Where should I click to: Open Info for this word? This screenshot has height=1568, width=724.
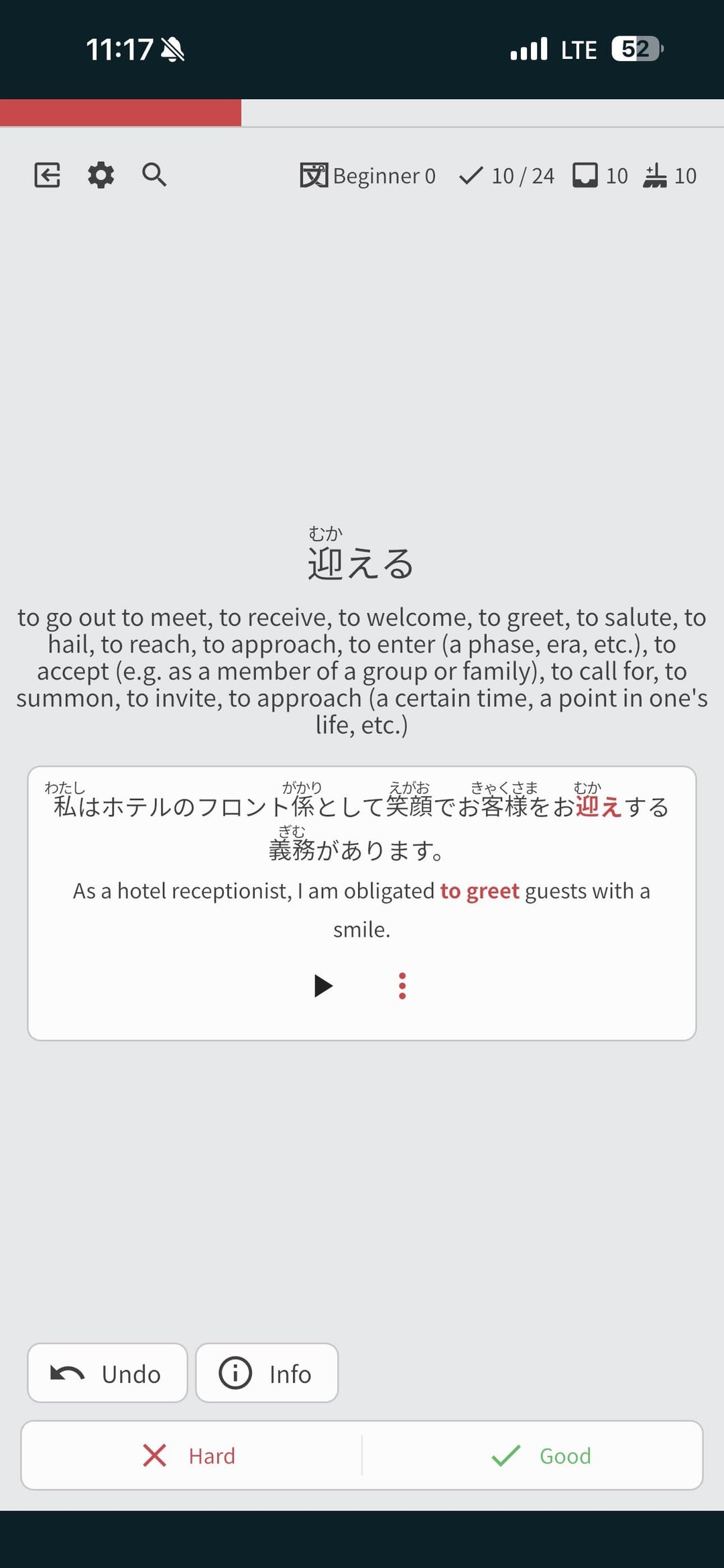267,1374
